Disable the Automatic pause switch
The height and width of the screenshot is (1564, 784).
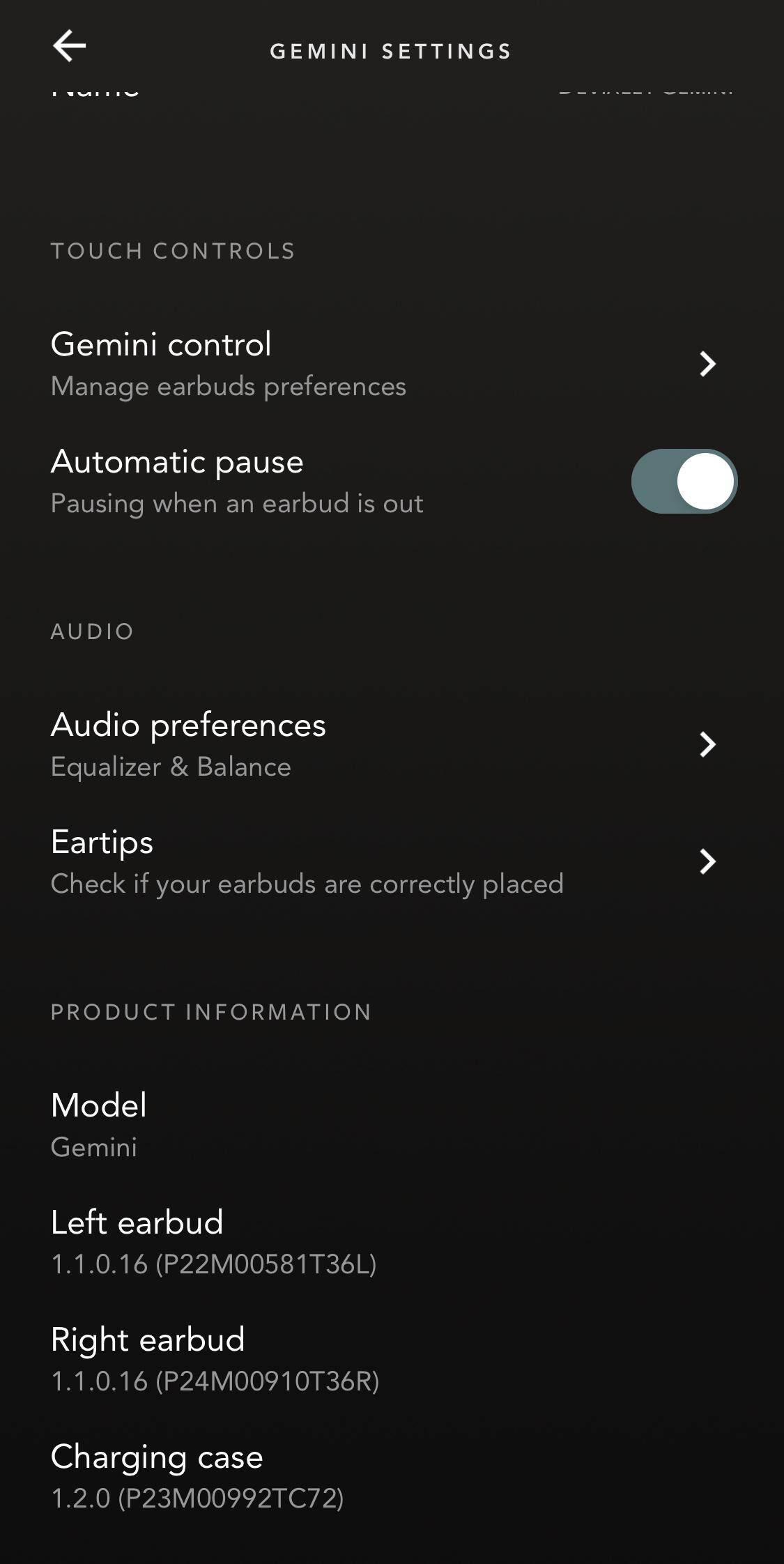[684, 481]
